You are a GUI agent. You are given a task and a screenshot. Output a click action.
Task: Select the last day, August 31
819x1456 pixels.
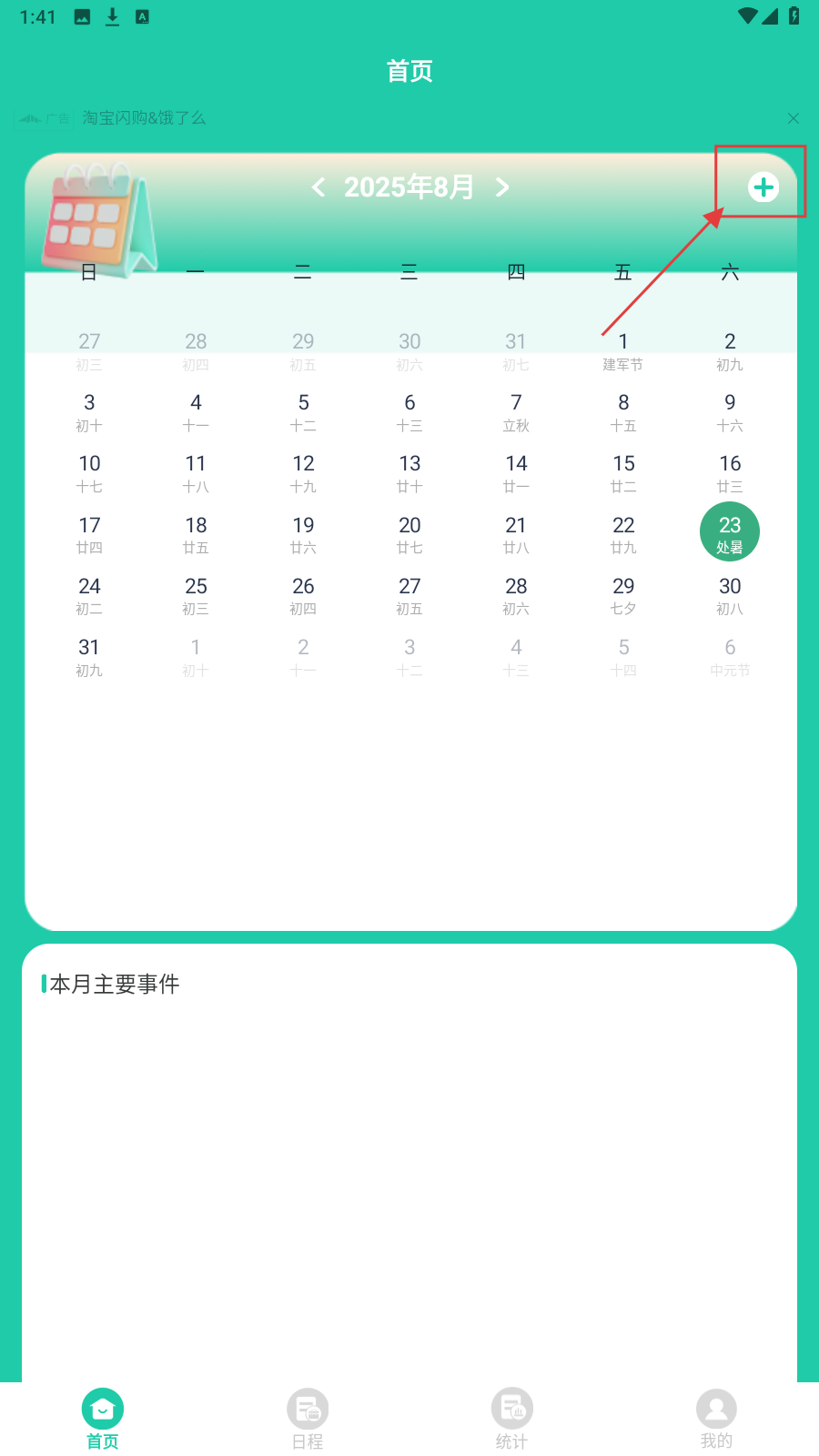click(89, 656)
